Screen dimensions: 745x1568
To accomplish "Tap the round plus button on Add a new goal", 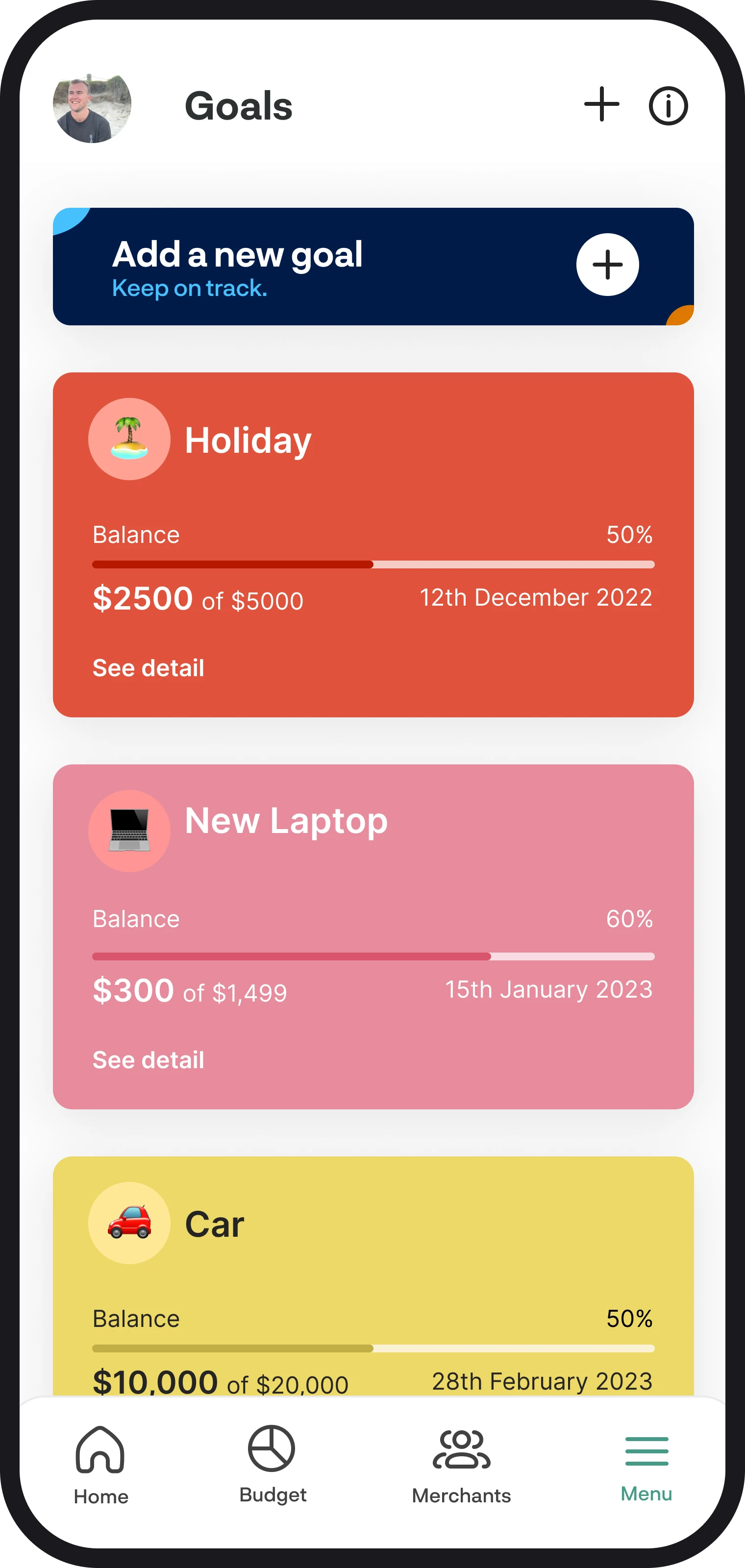I will pos(607,265).
